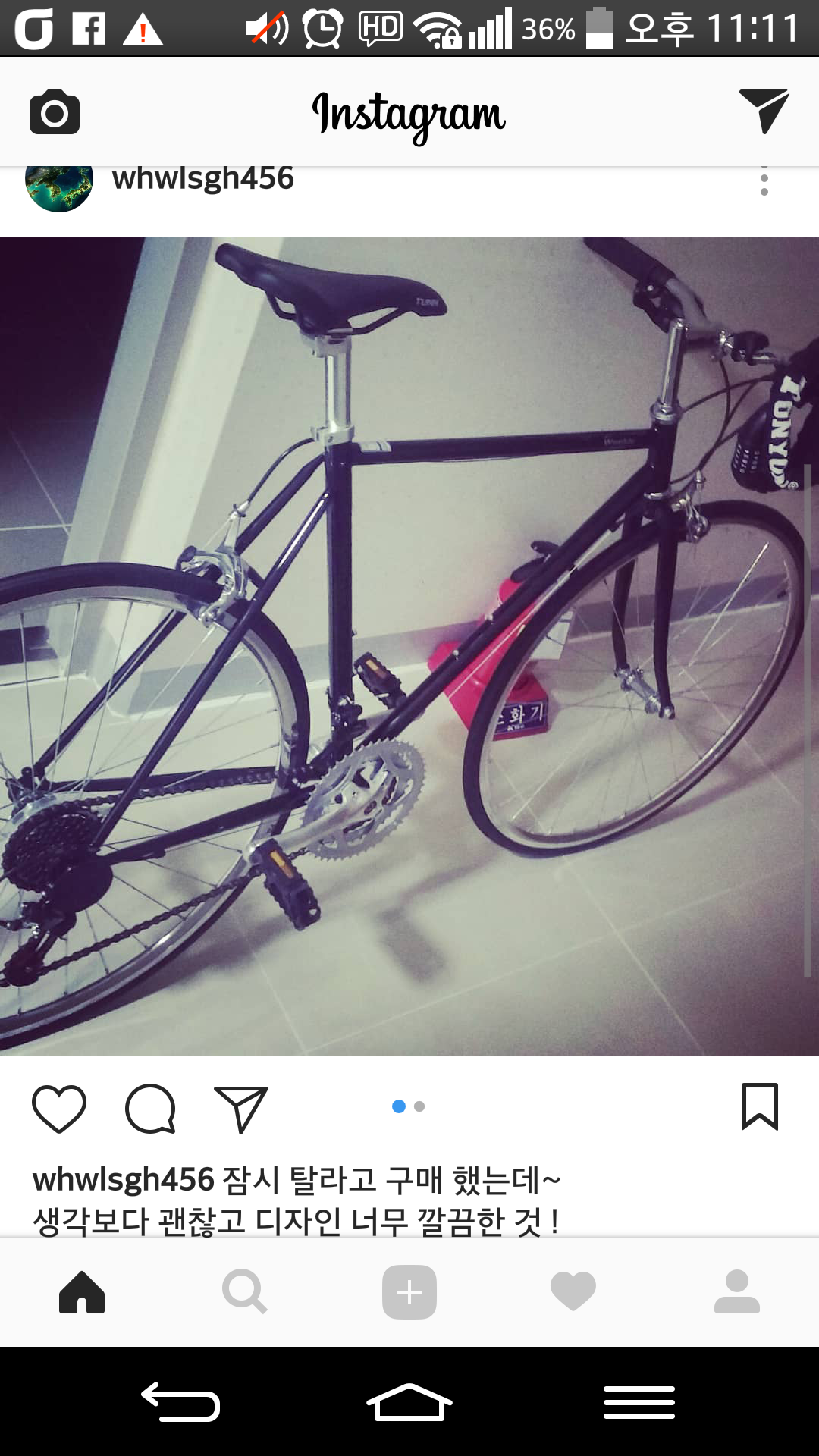Open the post's three-dot overflow menu
This screenshot has width=819, height=1456.
pos(764,182)
